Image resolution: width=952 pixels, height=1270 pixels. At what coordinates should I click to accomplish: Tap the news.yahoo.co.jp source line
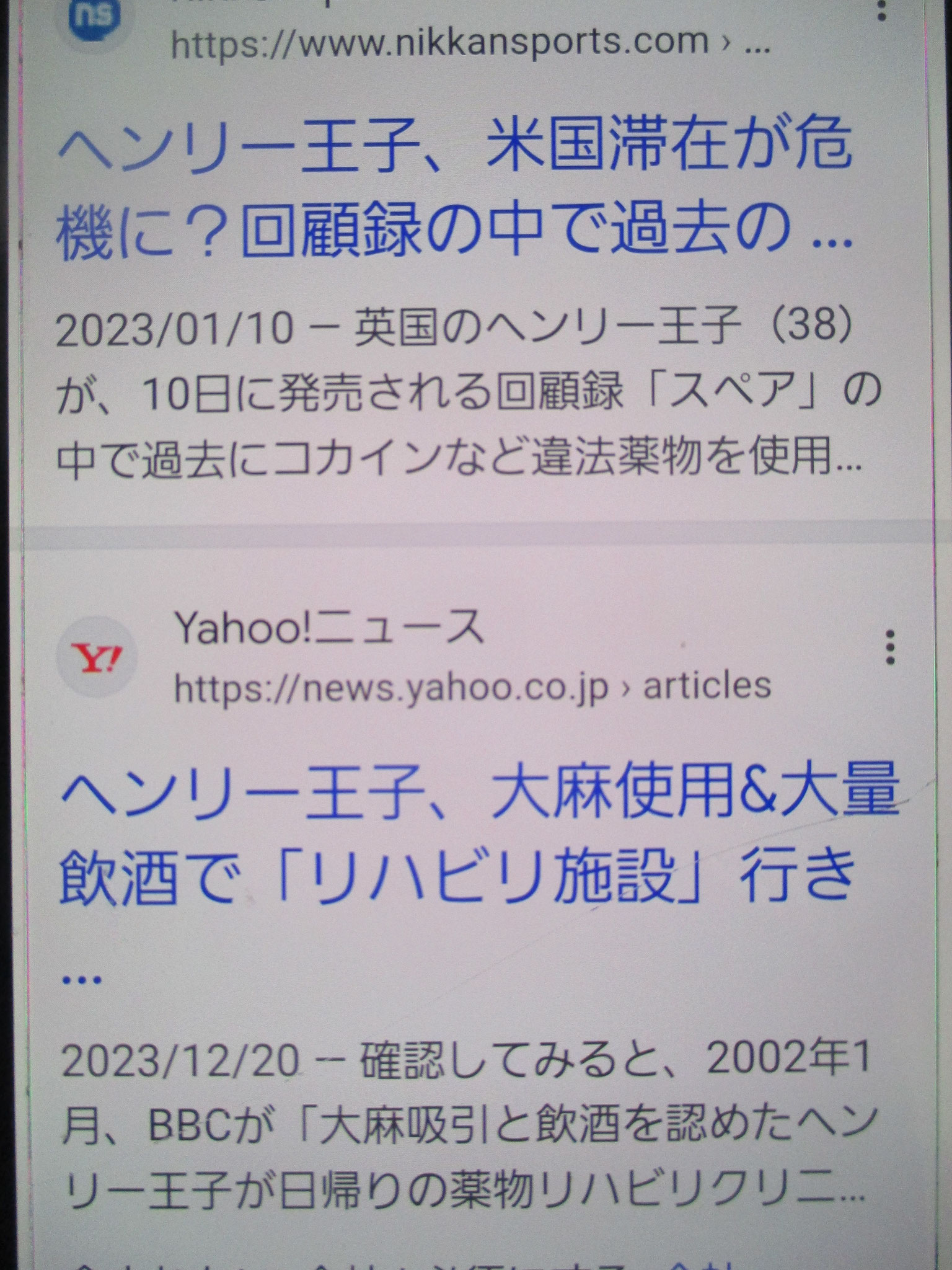(472, 685)
